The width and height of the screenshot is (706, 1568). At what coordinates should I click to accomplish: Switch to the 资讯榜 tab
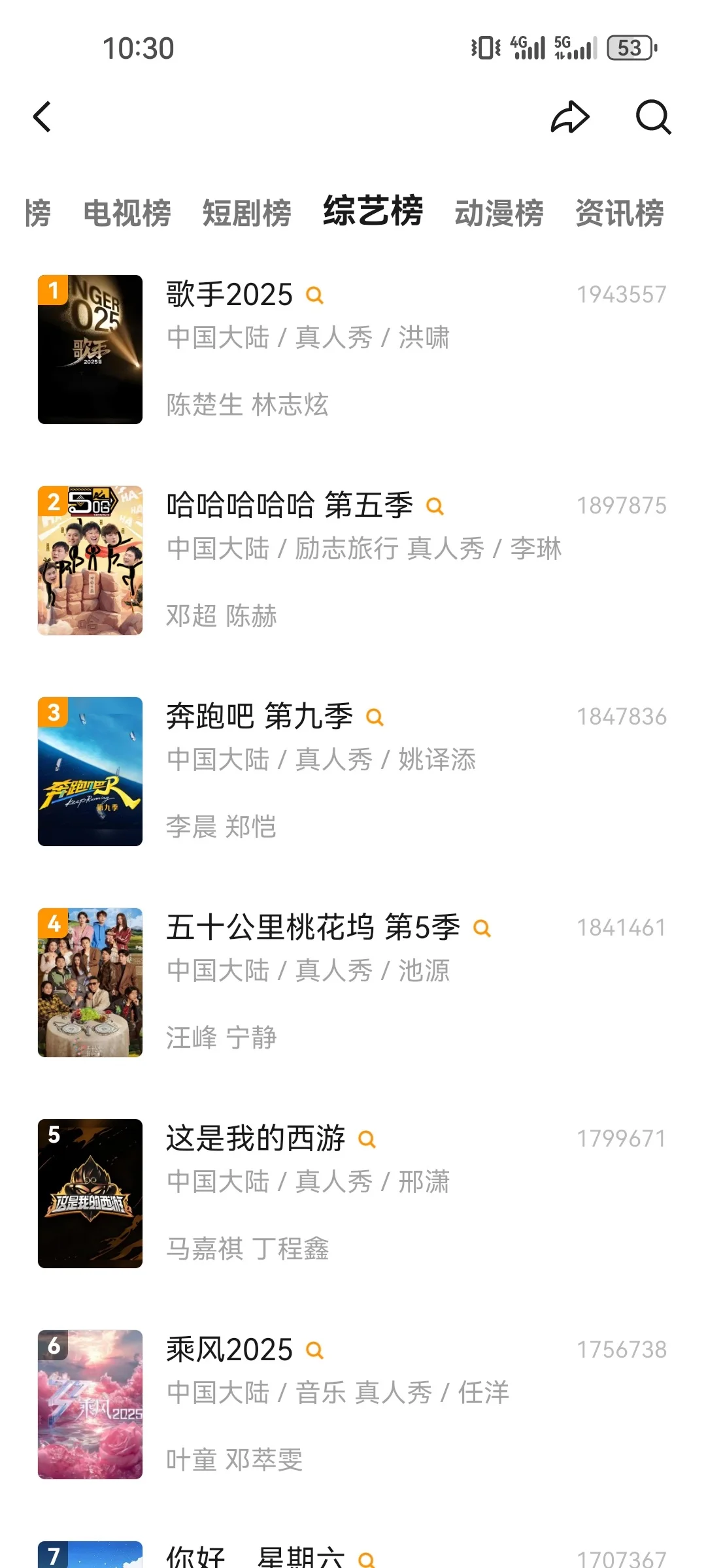(x=619, y=213)
